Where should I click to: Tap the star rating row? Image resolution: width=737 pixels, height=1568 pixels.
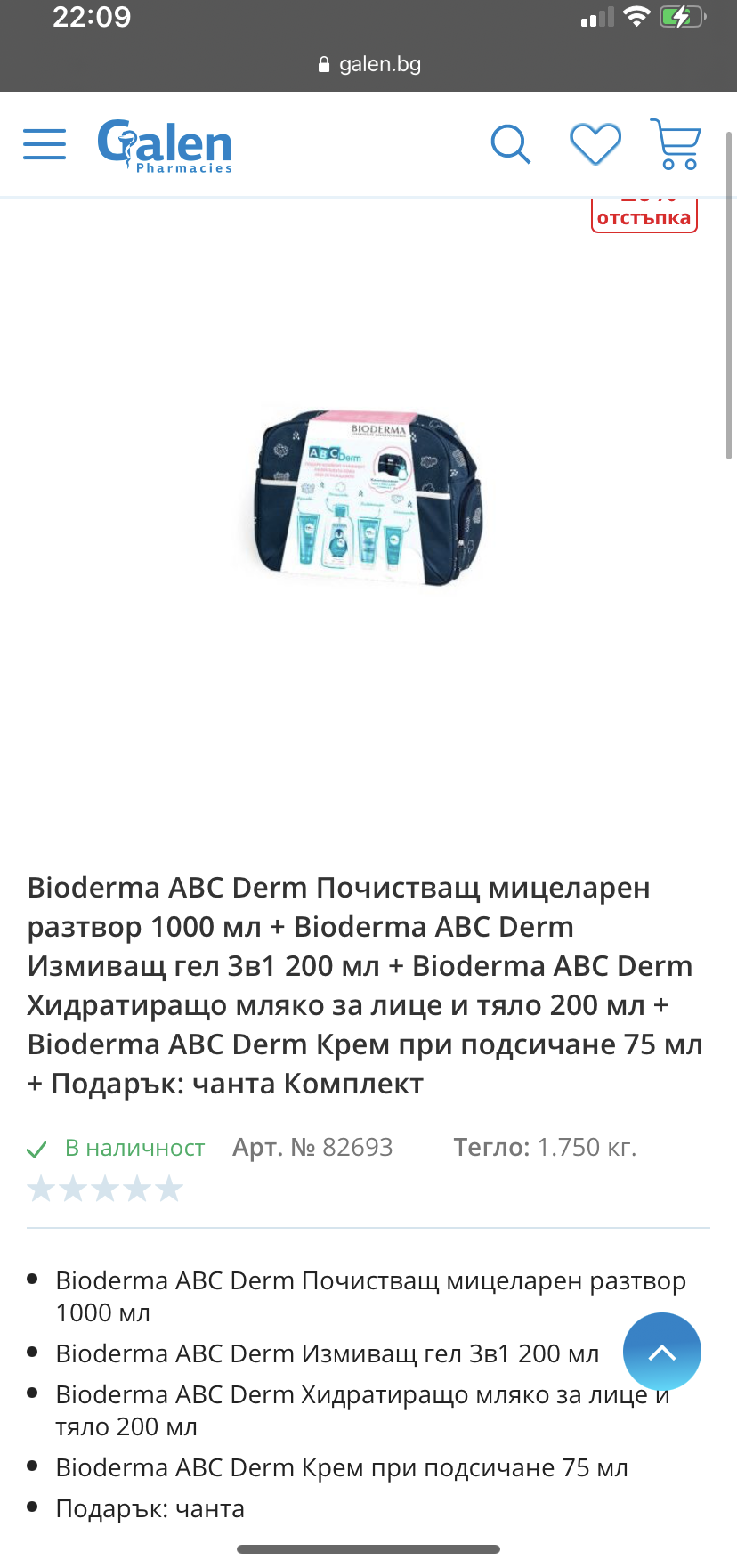click(x=105, y=1189)
